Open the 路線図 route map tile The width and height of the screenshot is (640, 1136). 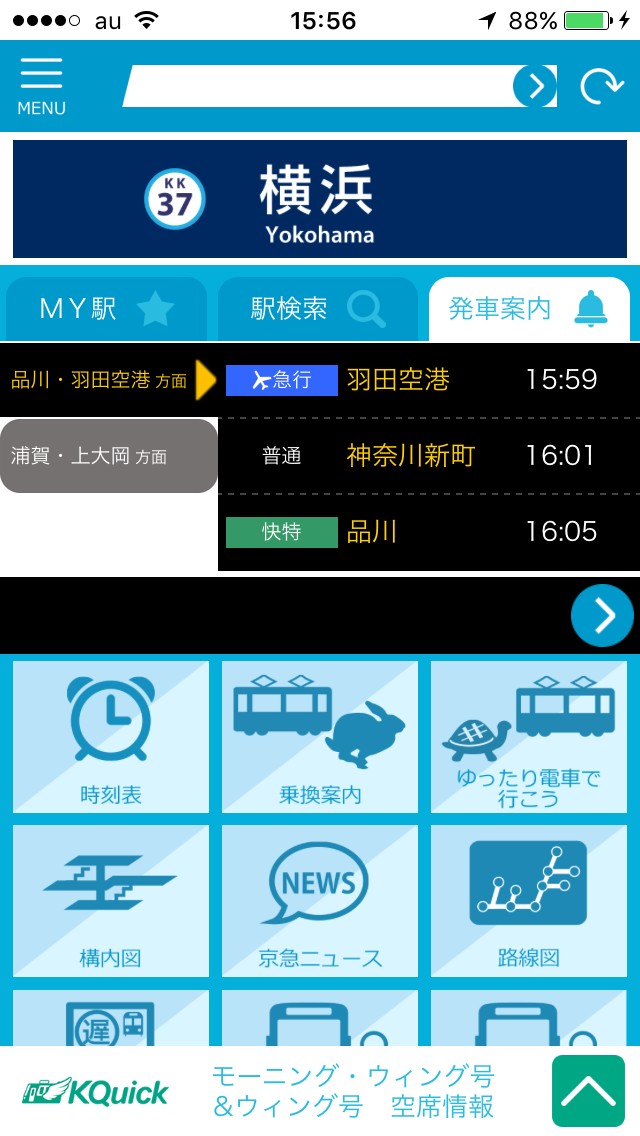(x=529, y=901)
